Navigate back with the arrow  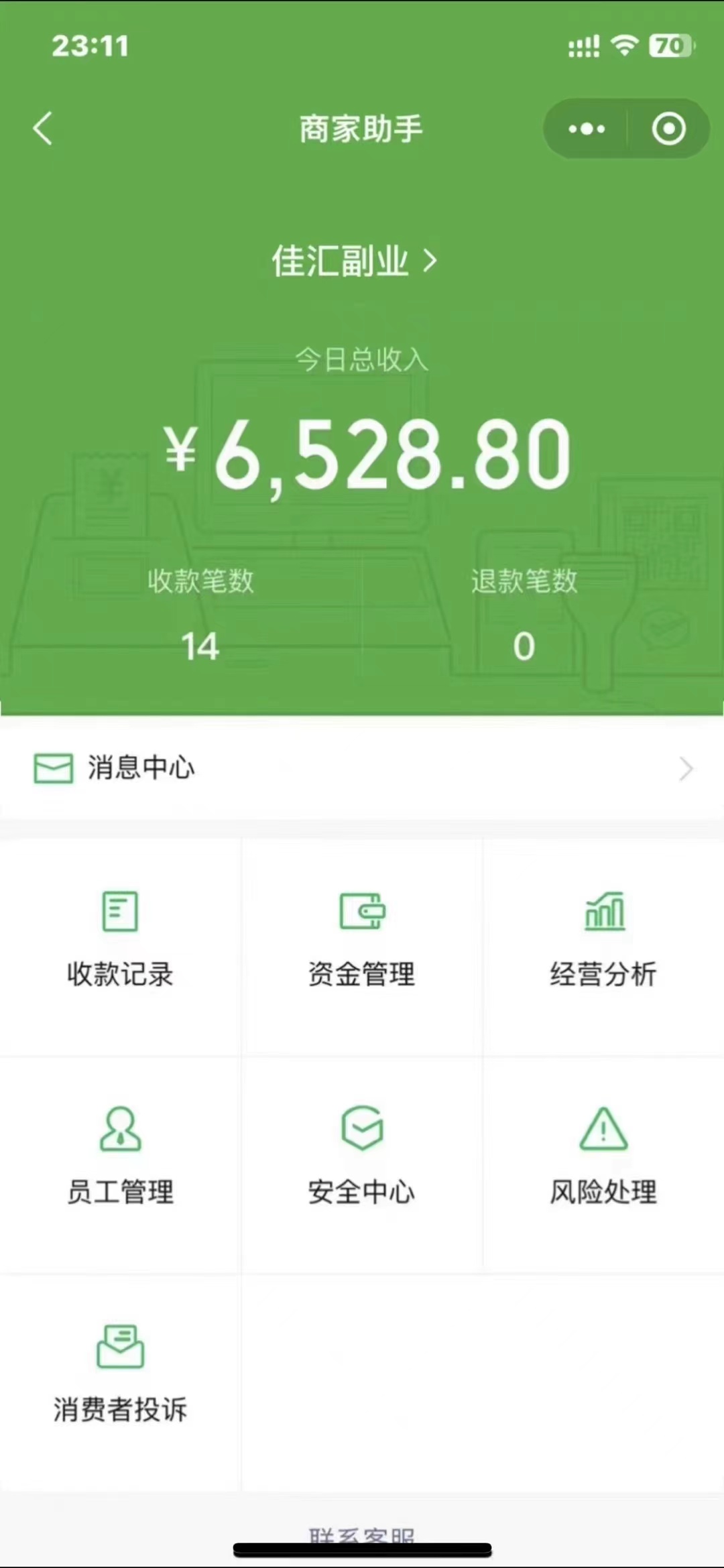click(x=42, y=129)
